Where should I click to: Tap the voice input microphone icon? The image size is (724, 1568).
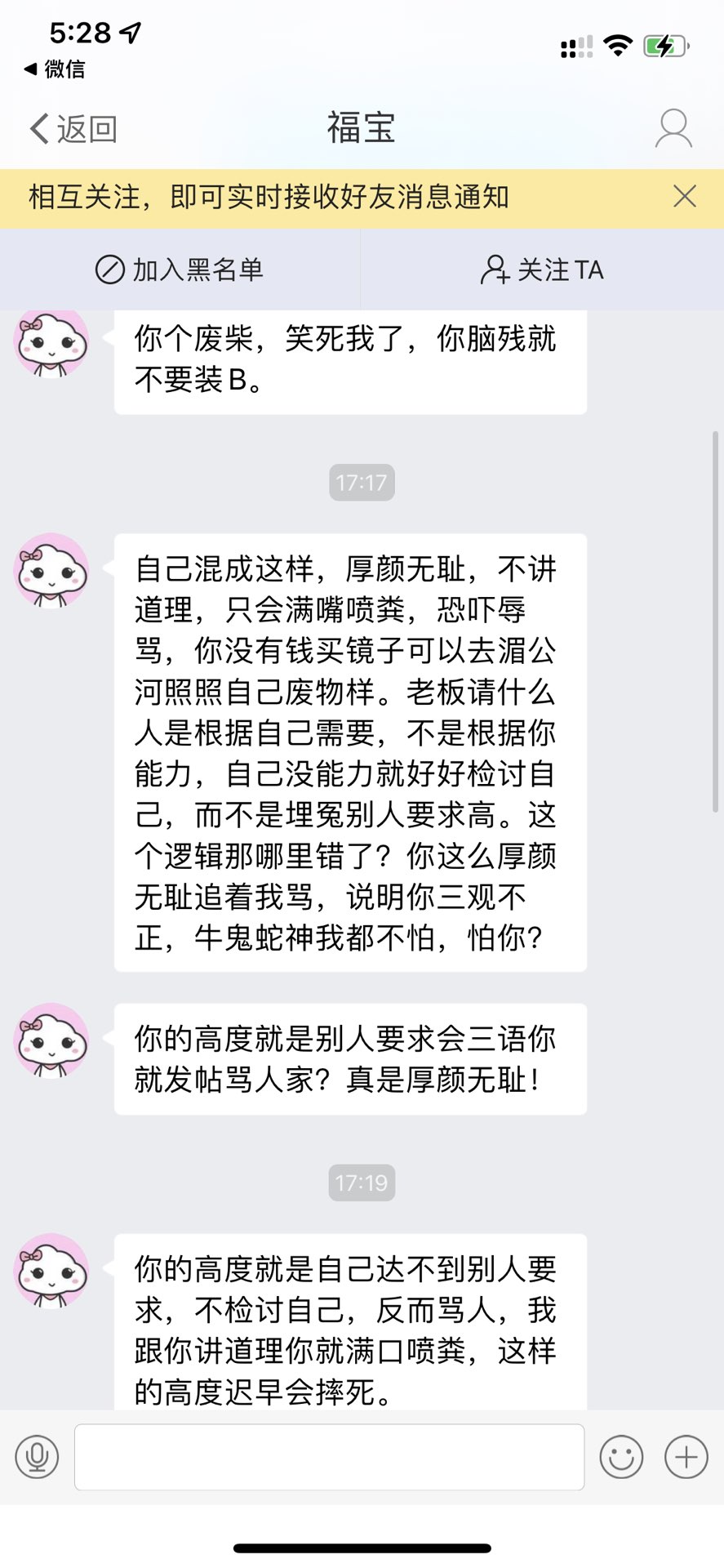point(37,1456)
